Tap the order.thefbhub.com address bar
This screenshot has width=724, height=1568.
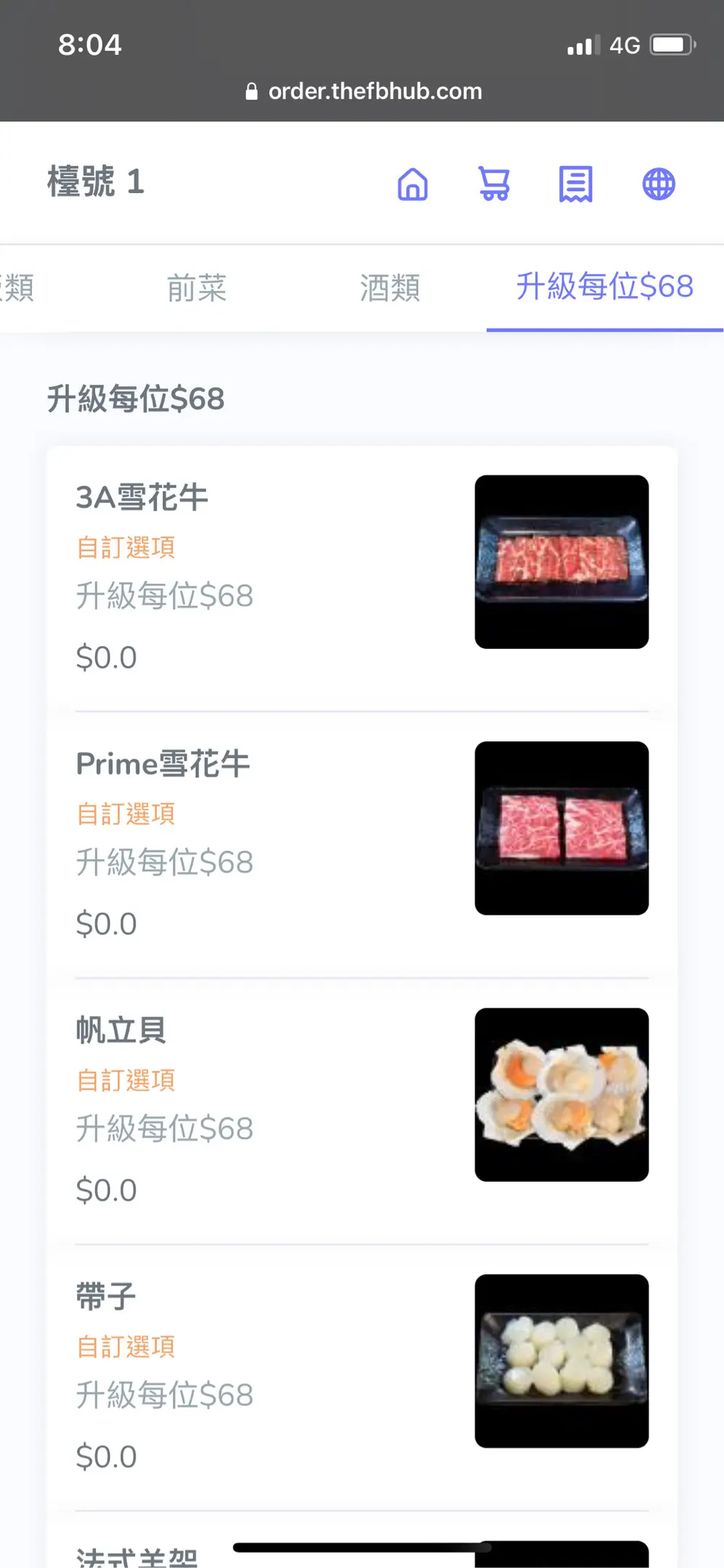click(363, 91)
